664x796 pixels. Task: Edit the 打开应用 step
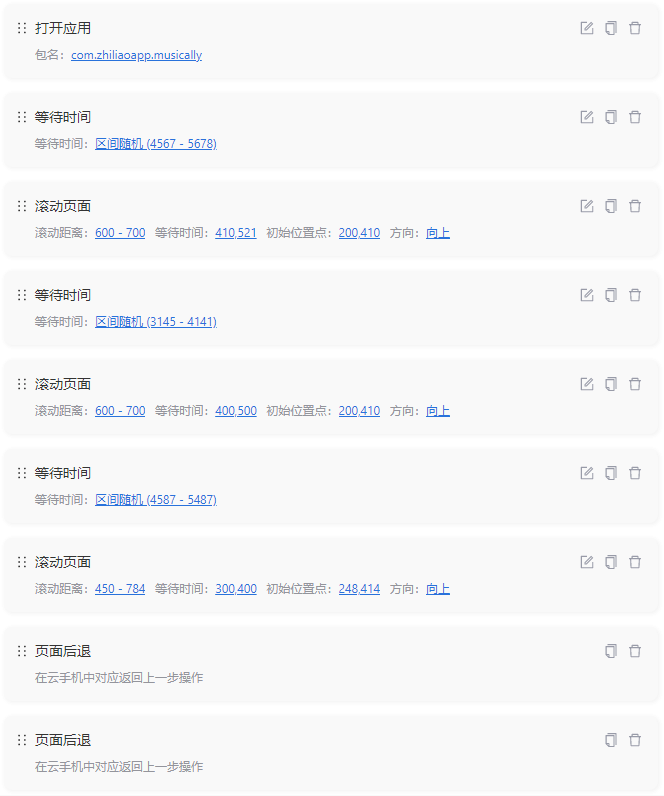click(587, 28)
